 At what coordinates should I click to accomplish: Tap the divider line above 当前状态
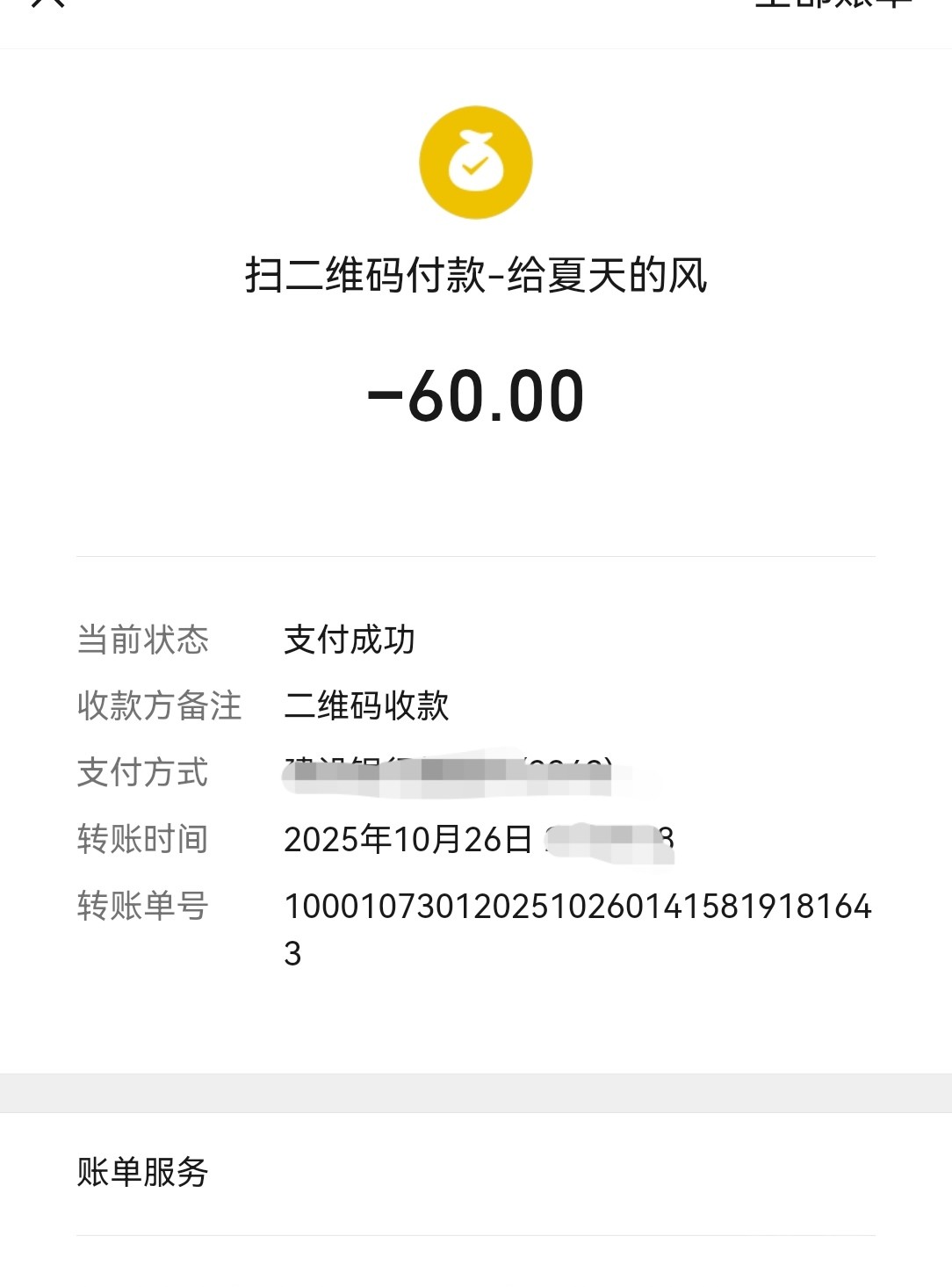(x=475, y=553)
